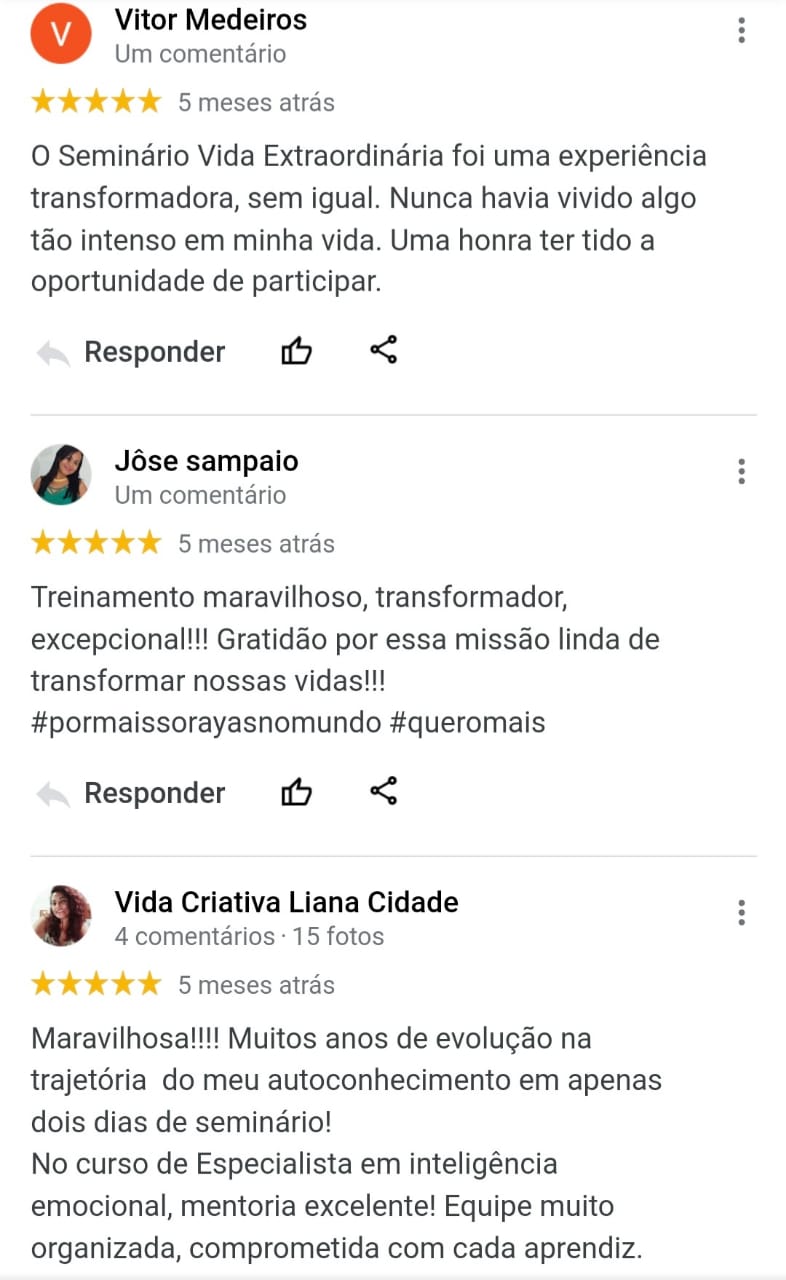This screenshot has height=1280, width=786.
Task: Open Vitor Medeiros' profile avatar
Action: [x=61, y=34]
